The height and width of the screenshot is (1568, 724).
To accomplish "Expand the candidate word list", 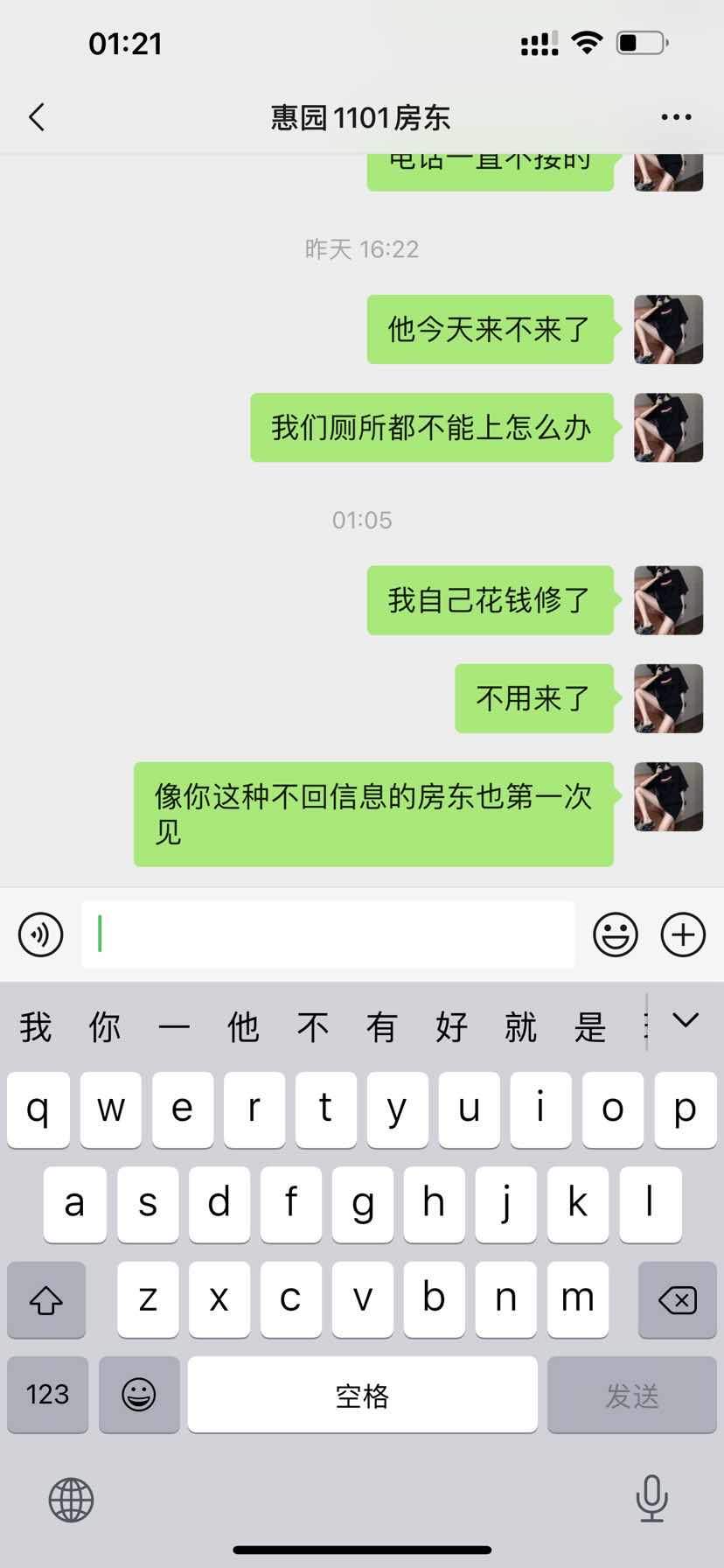I will point(686,1020).
